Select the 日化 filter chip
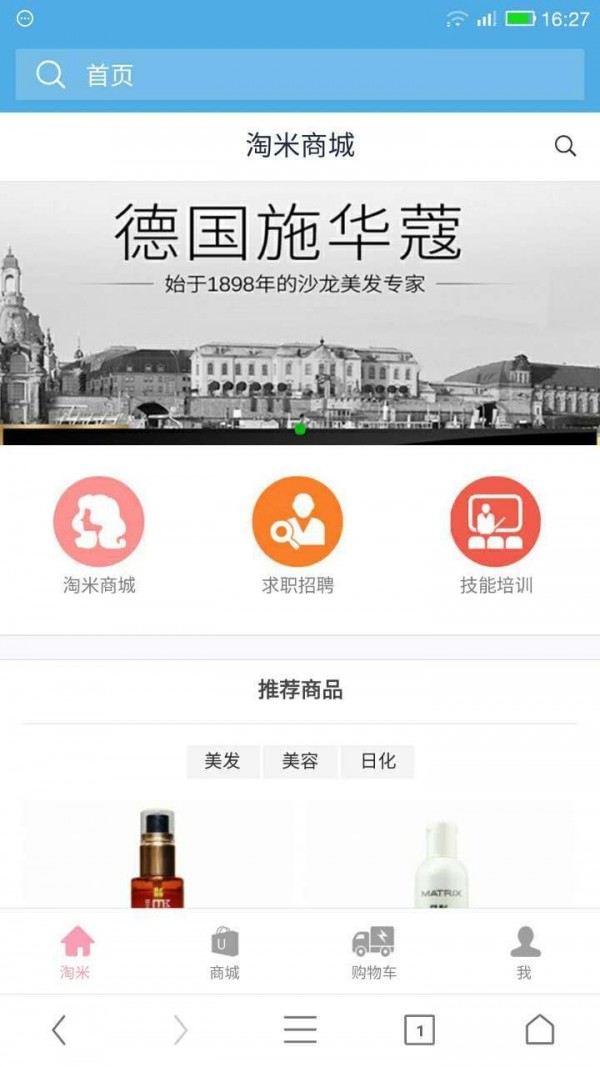Viewport: 600px width, 1067px height. [x=377, y=761]
